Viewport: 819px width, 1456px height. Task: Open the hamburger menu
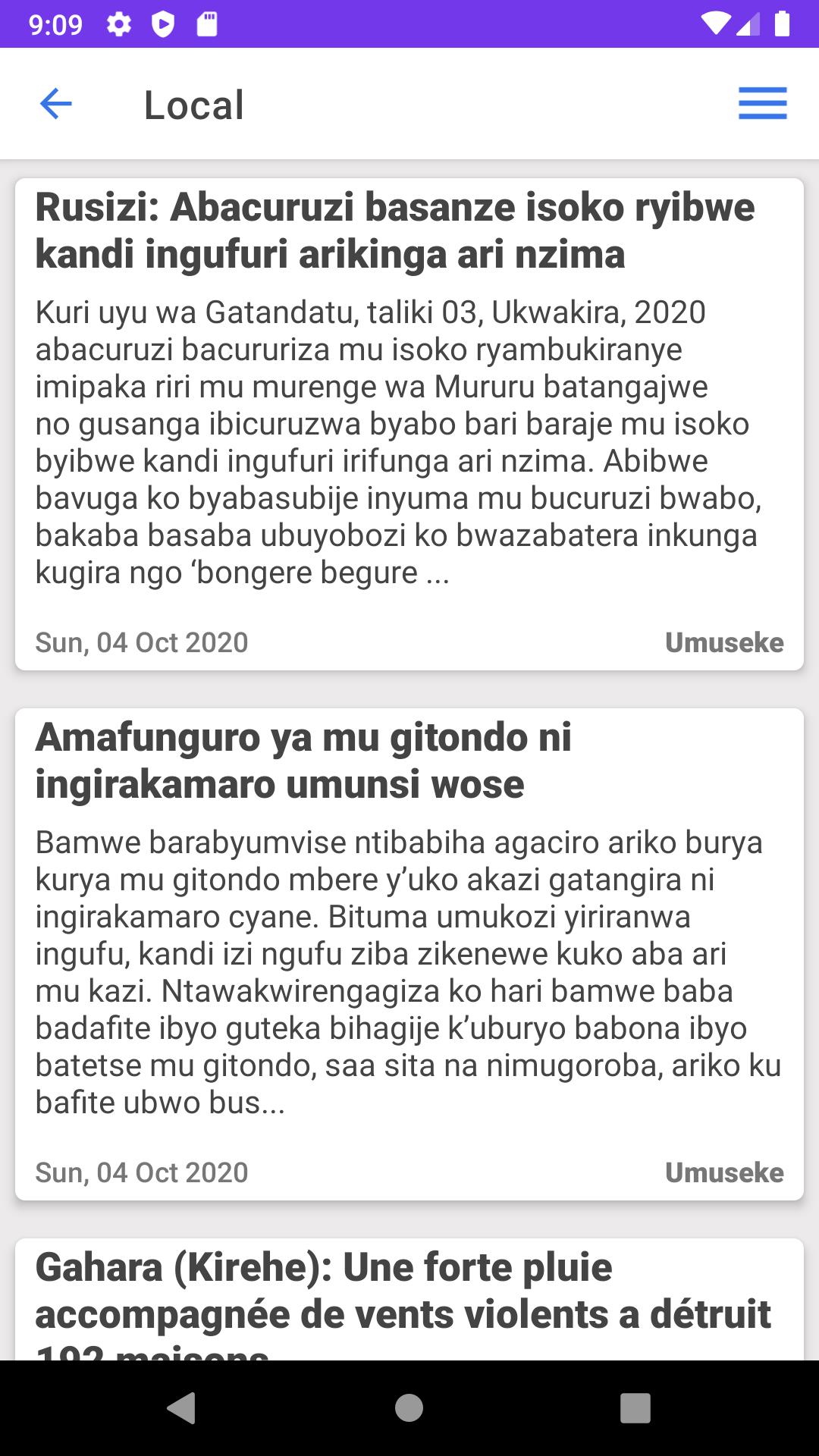pos(763,104)
